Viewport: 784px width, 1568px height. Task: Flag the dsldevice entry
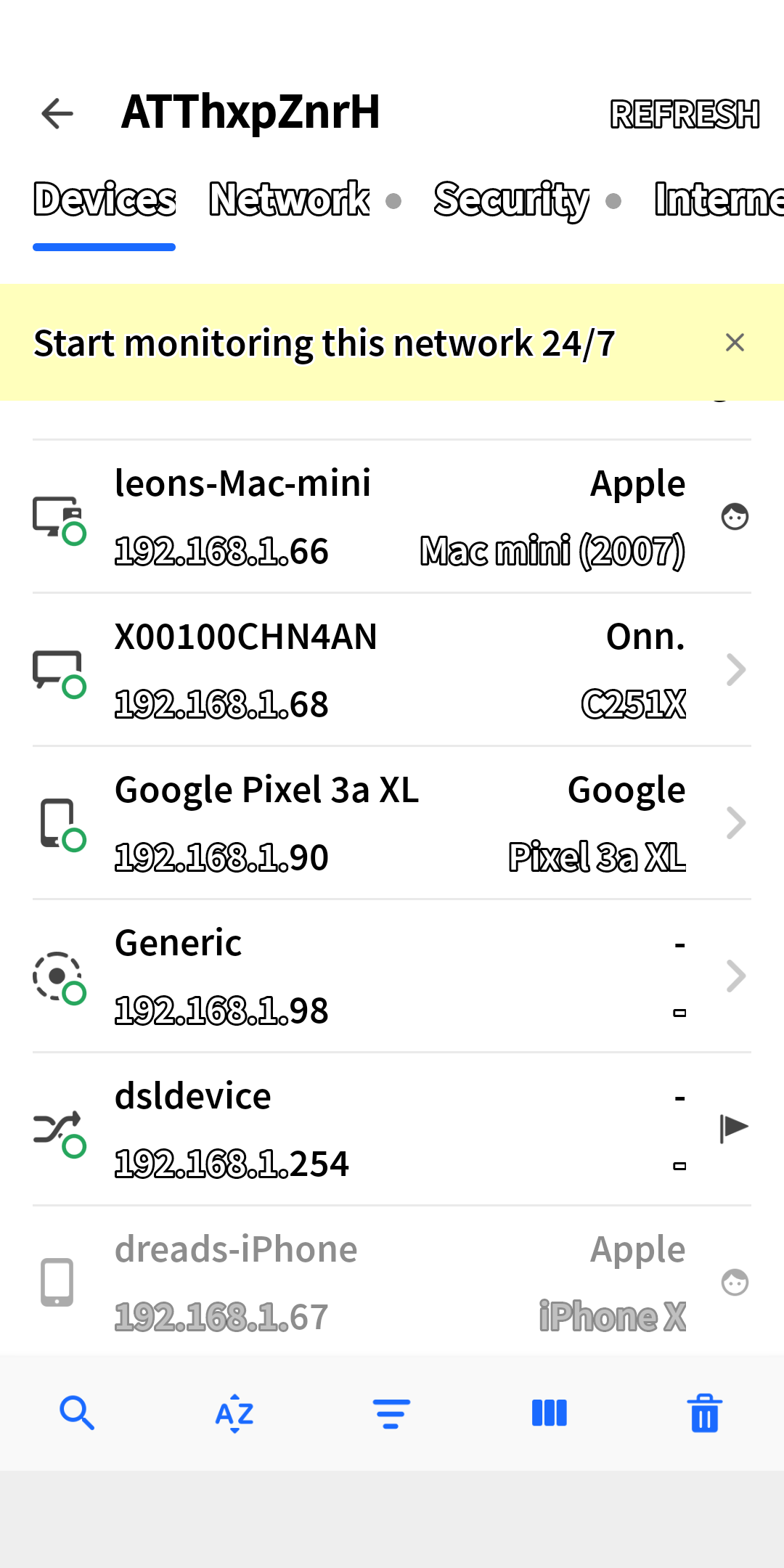(735, 1127)
